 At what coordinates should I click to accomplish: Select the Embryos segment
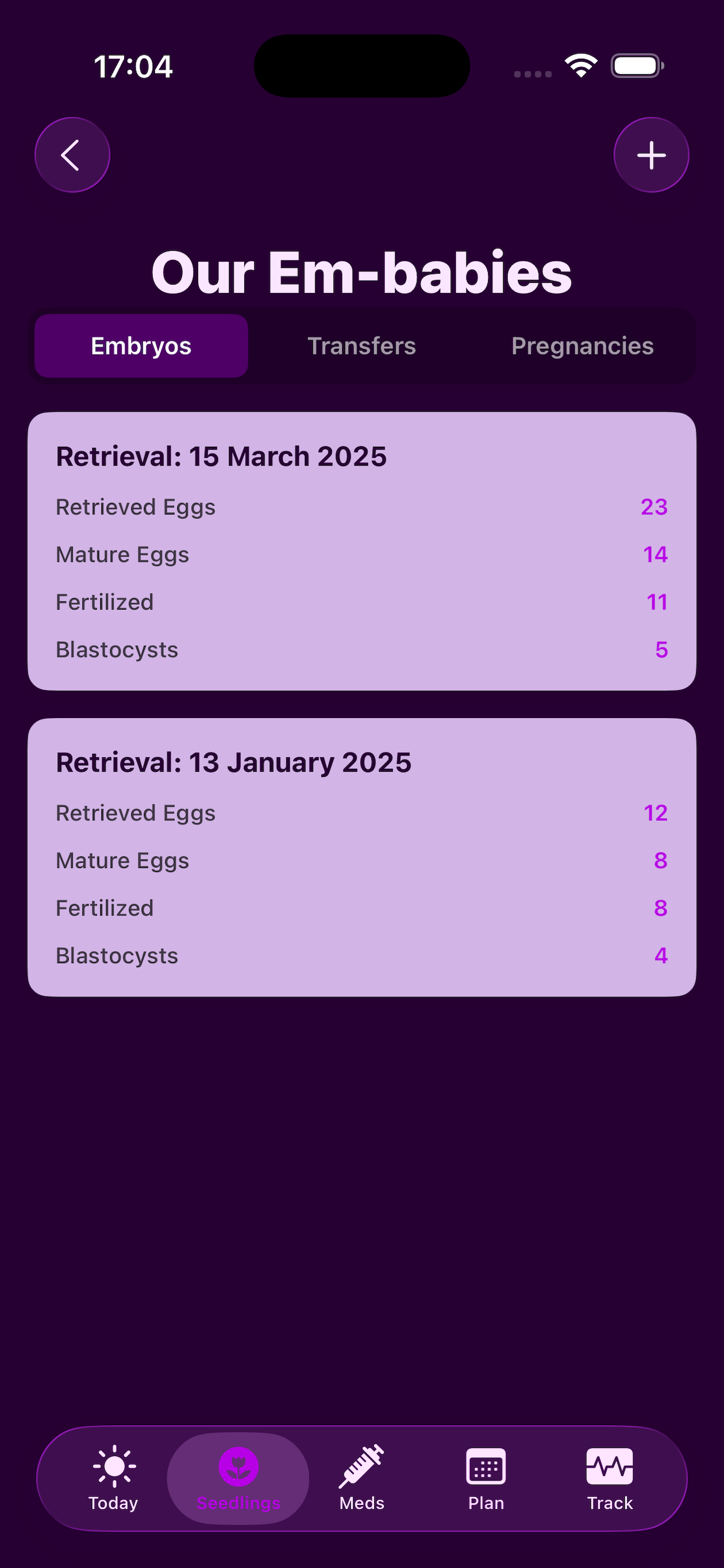[141, 346]
